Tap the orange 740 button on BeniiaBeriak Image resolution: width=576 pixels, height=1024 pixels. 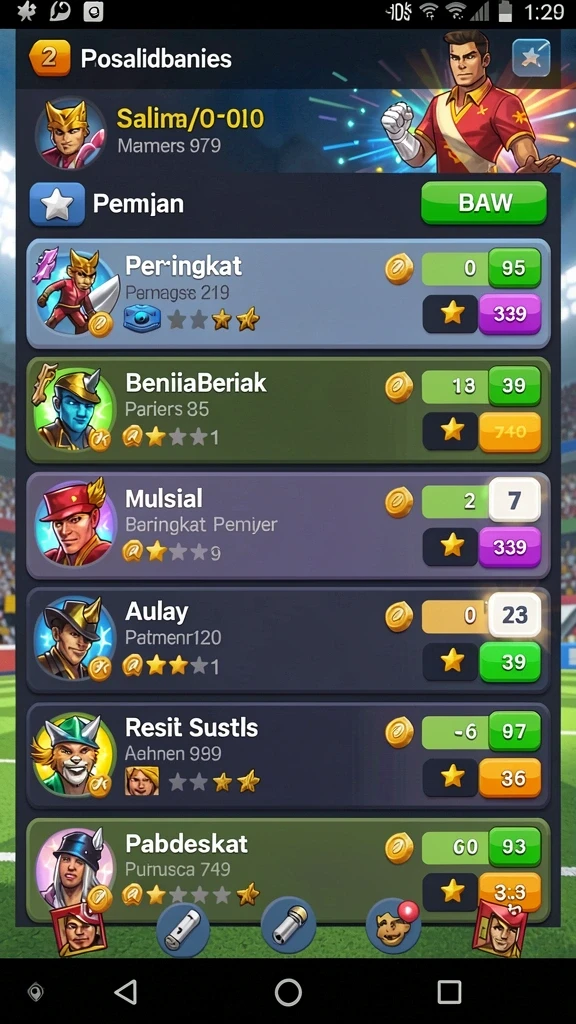click(510, 432)
